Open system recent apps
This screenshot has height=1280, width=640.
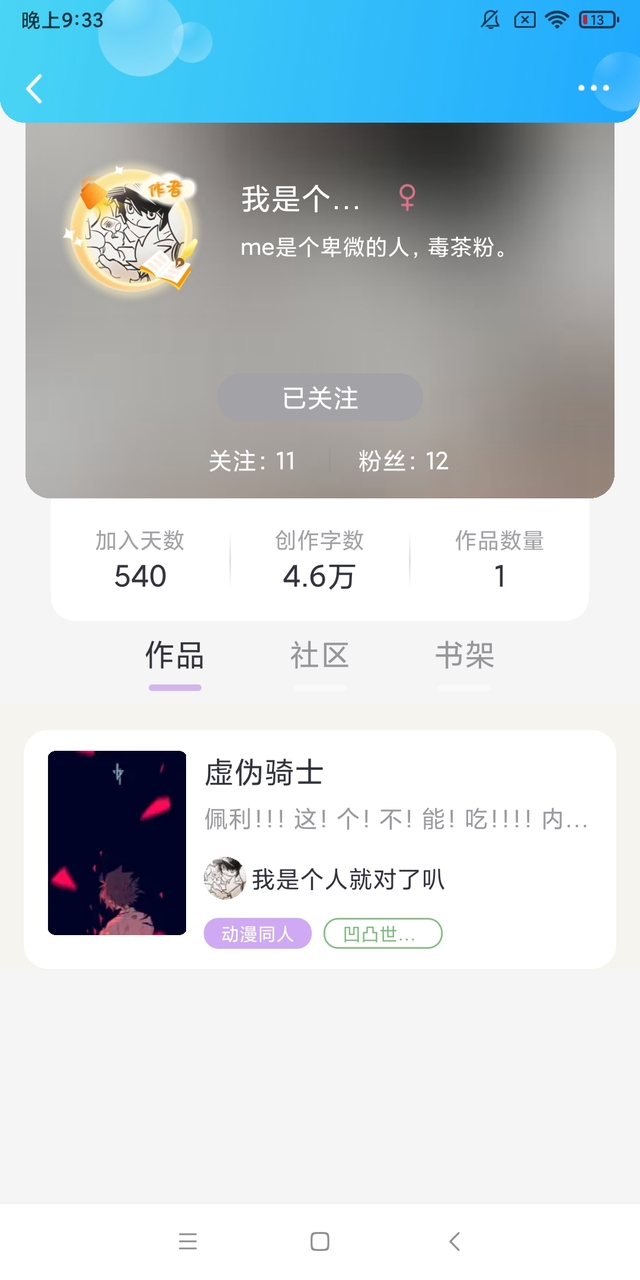pos(188,1241)
